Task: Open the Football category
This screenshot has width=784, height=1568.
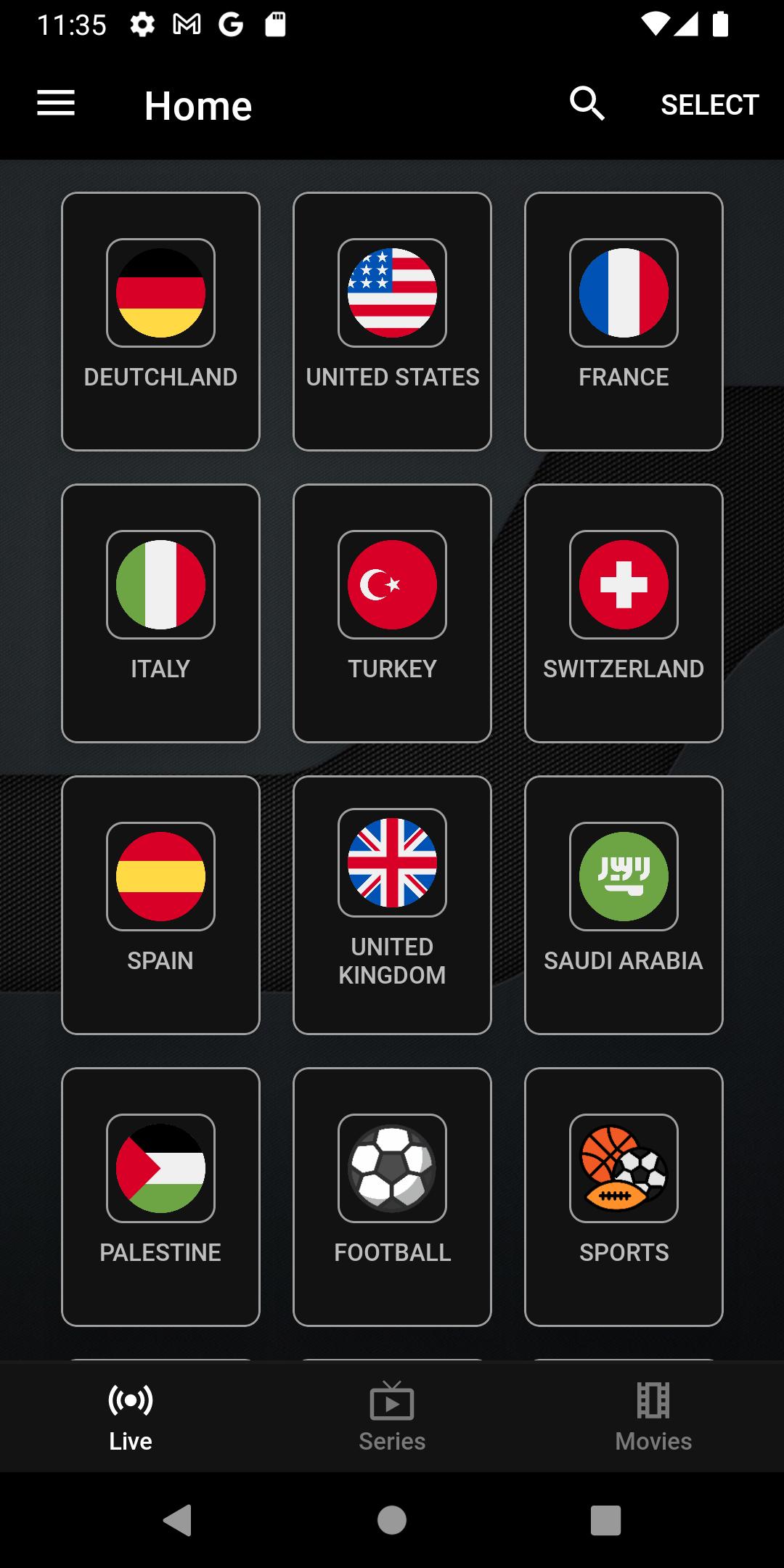Action: (x=392, y=1197)
